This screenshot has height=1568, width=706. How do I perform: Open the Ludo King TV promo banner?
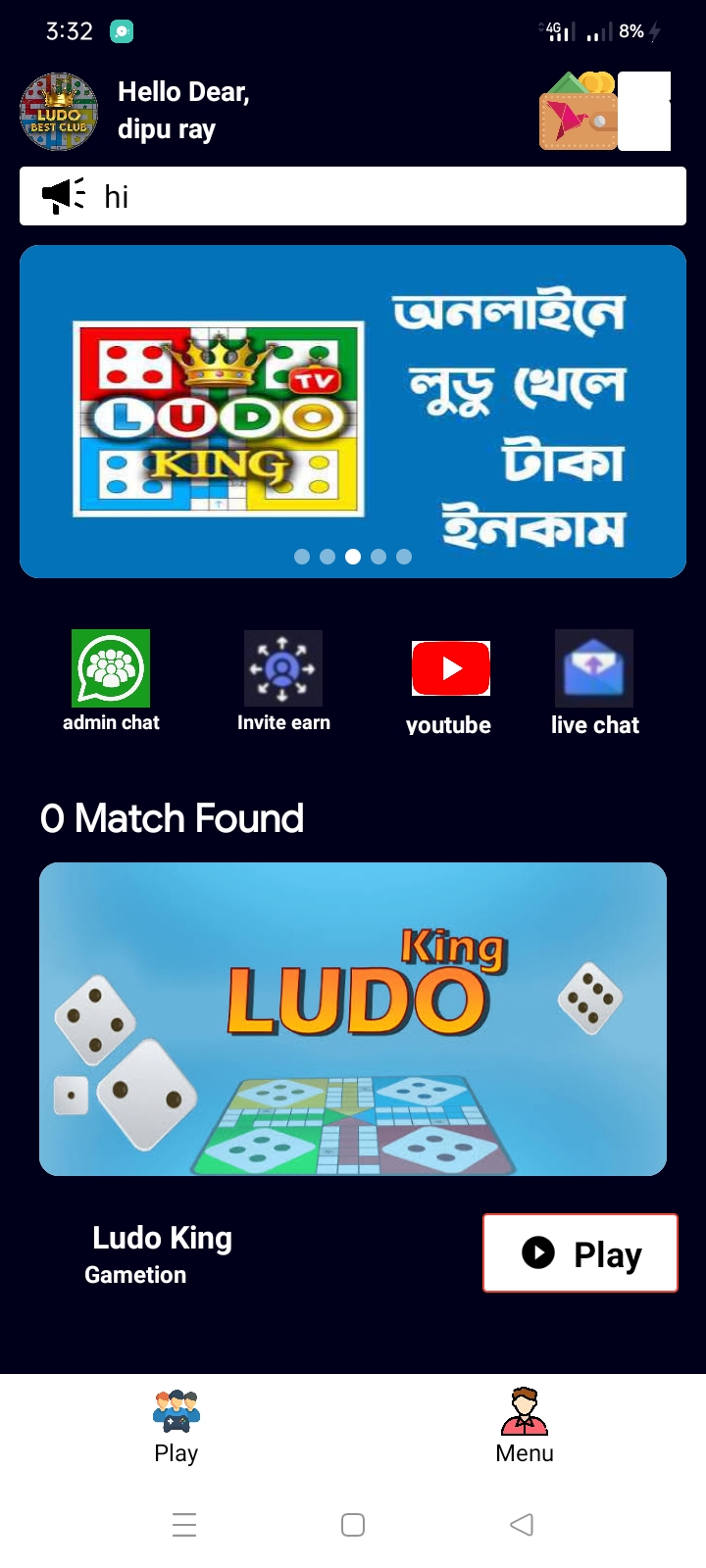[353, 412]
